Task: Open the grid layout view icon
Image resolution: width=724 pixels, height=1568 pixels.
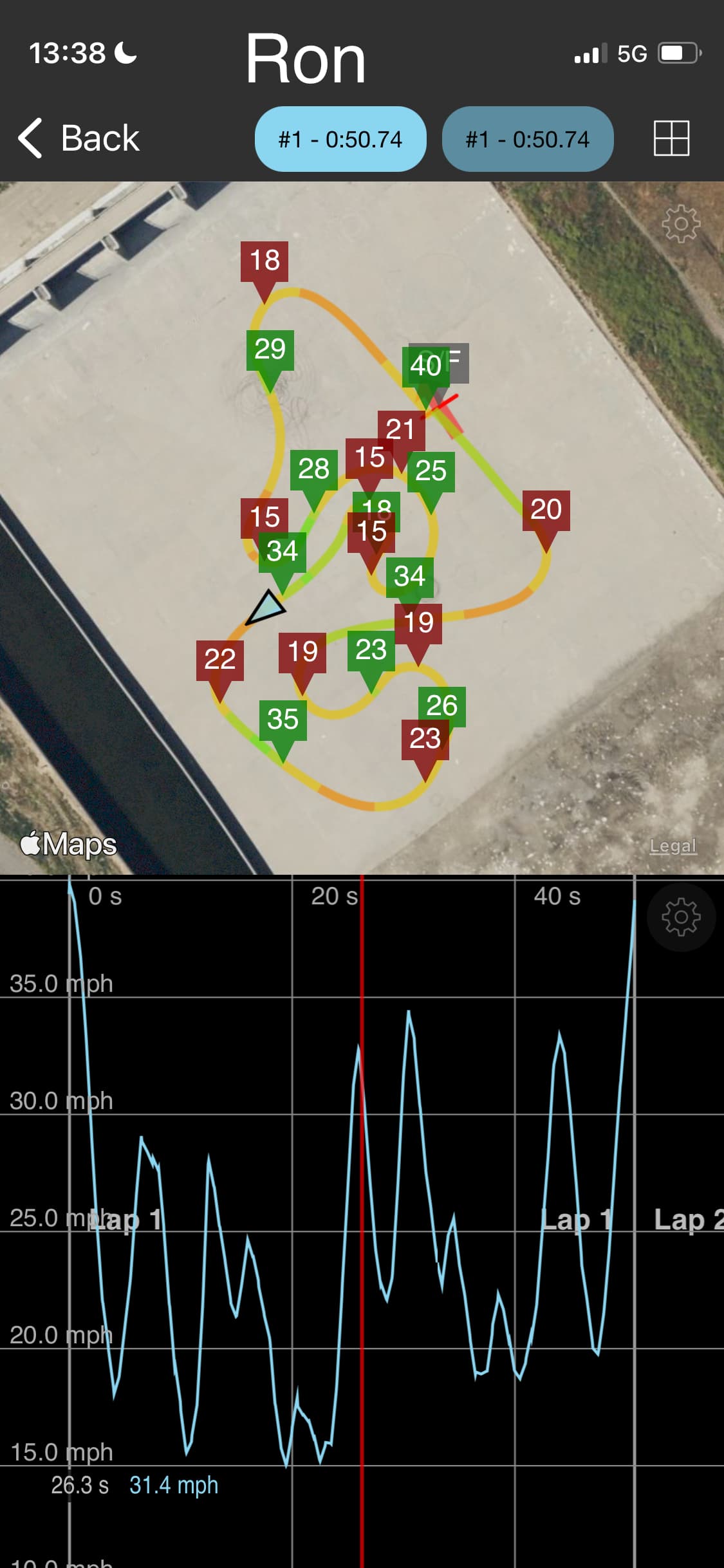Action: [671, 138]
